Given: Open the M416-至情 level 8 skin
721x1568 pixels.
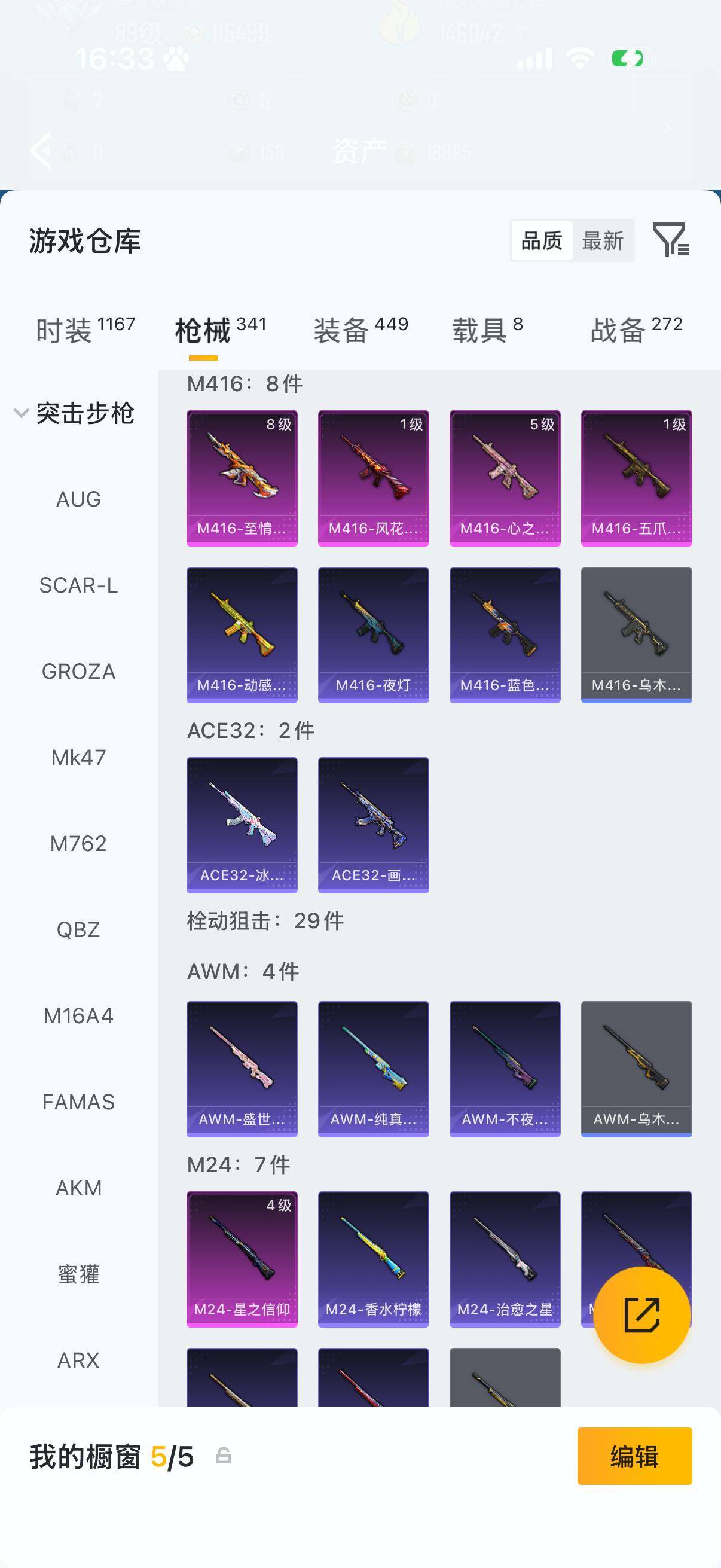Looking at the screenshot, I should coord(242,478).
